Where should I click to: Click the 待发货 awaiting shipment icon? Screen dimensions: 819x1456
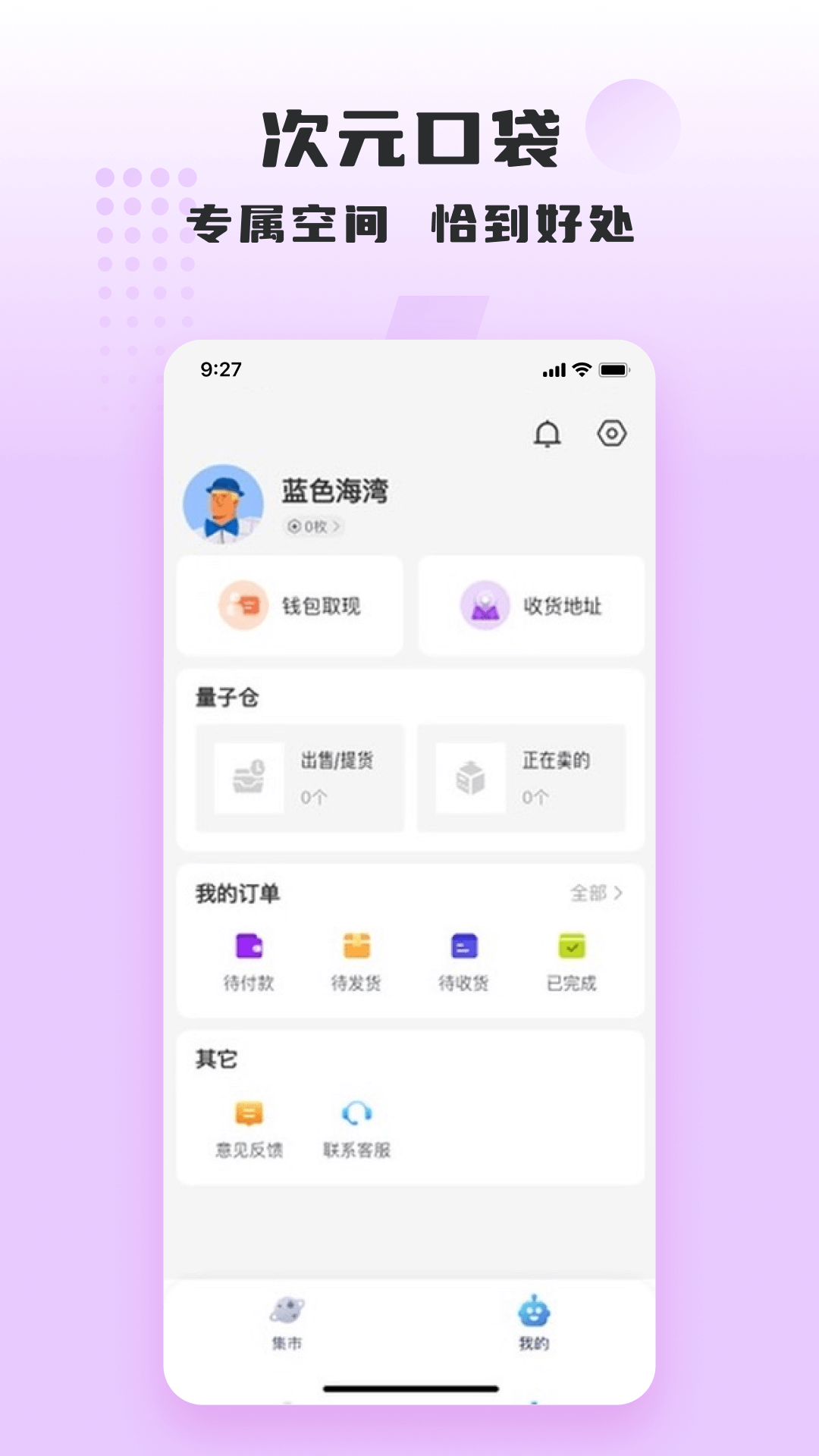[356, 946]
